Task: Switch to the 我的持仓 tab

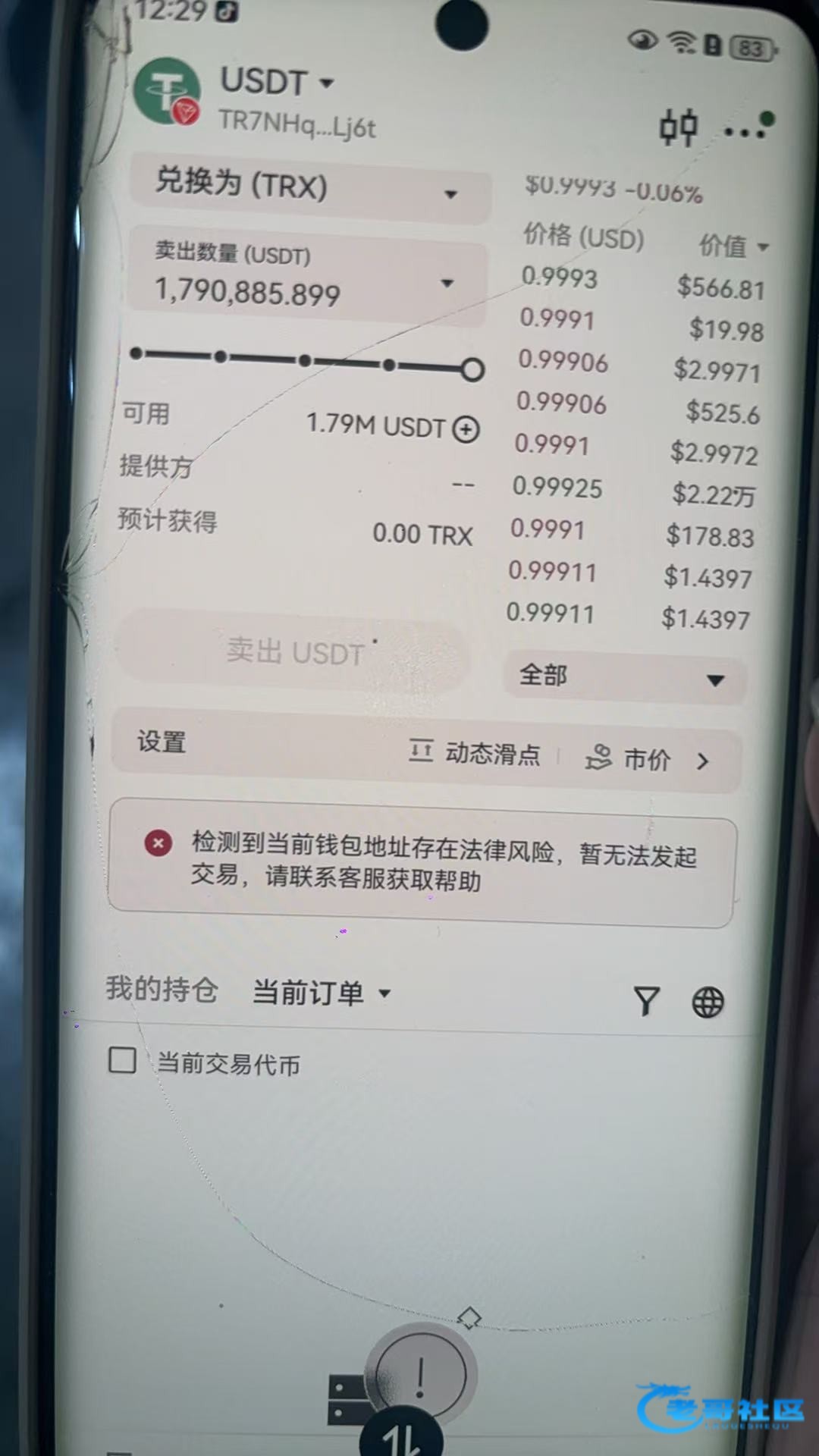Action: coord(162,990)
